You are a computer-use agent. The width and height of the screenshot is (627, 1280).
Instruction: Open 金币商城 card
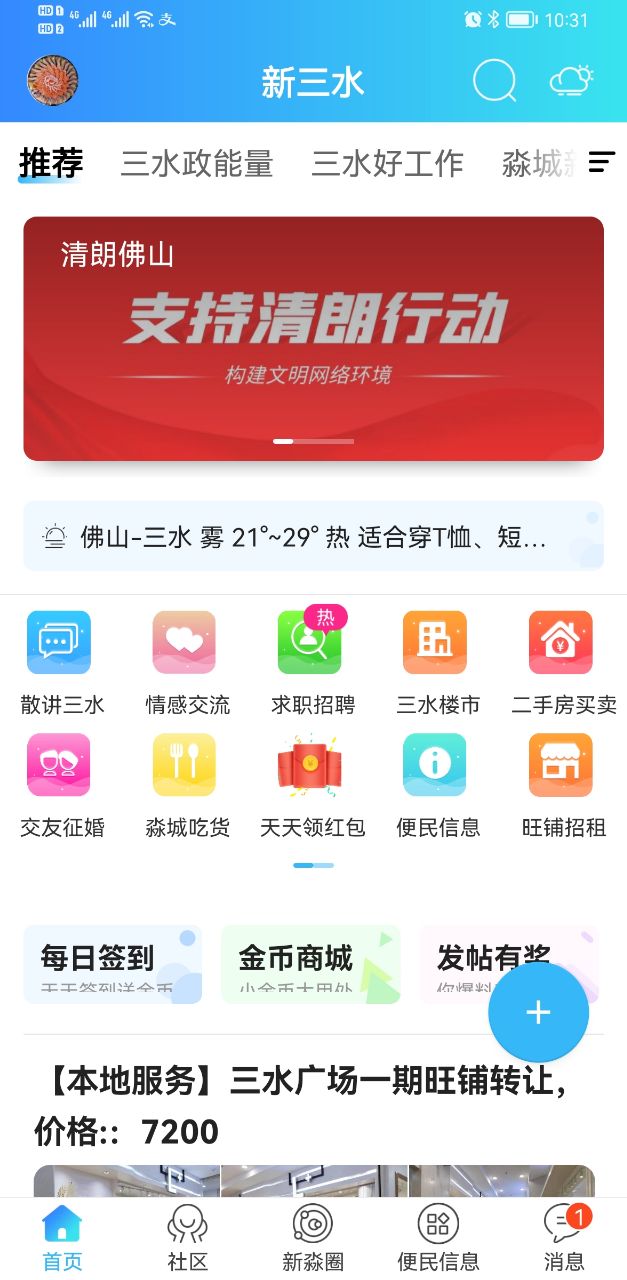point(310,963)
